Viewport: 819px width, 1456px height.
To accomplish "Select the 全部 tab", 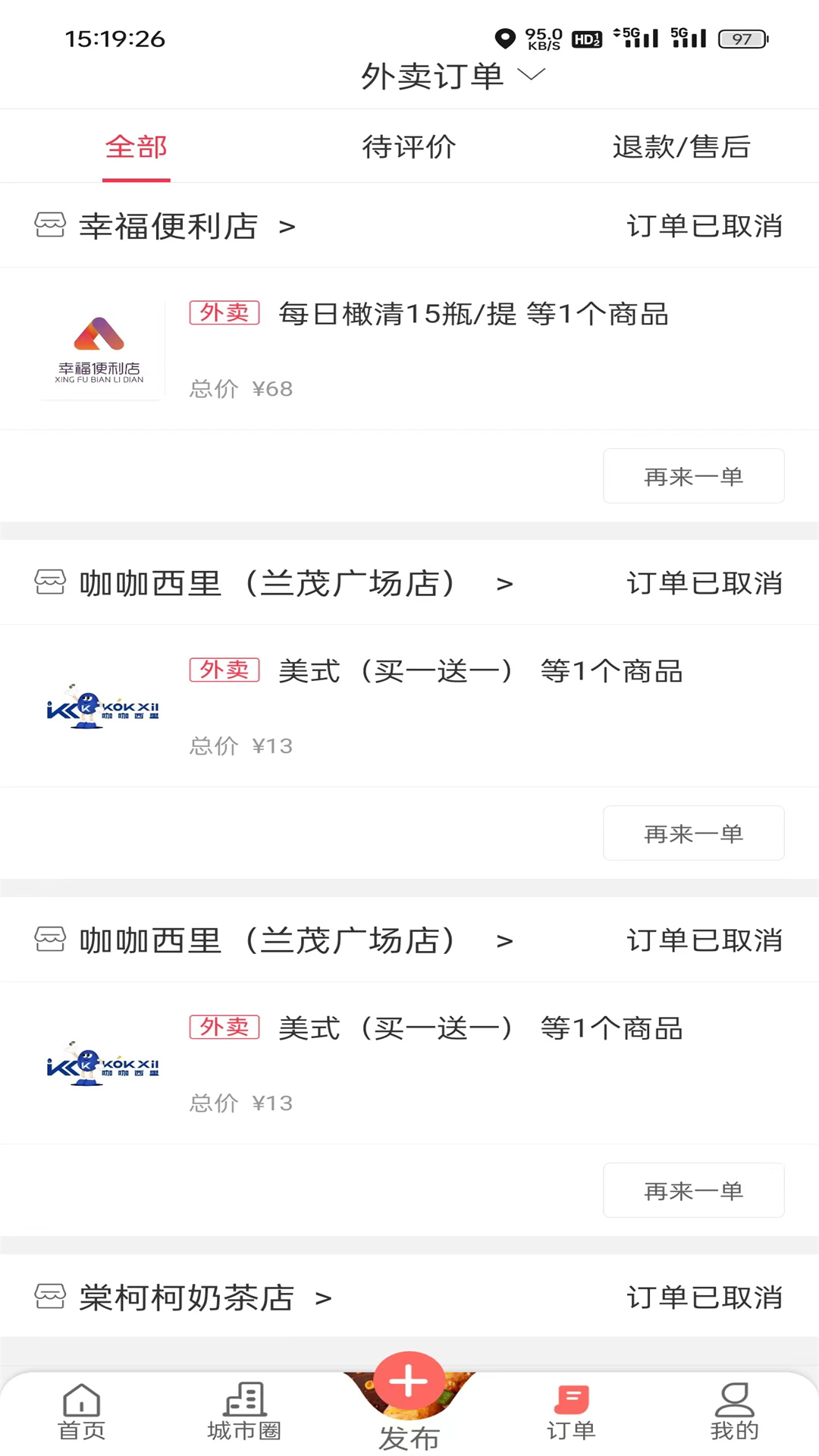I will click(136, 146).
